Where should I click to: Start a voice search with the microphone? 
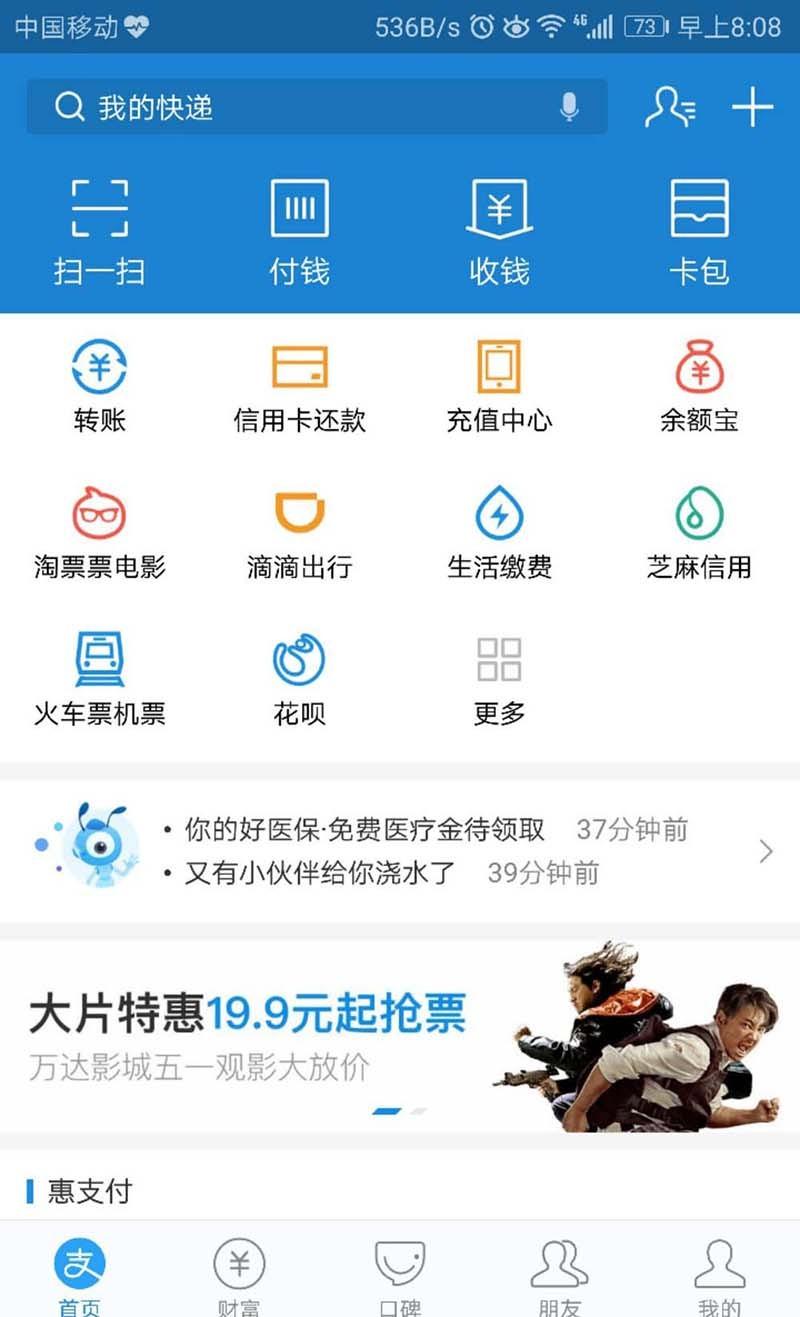(x=568, y=106)
